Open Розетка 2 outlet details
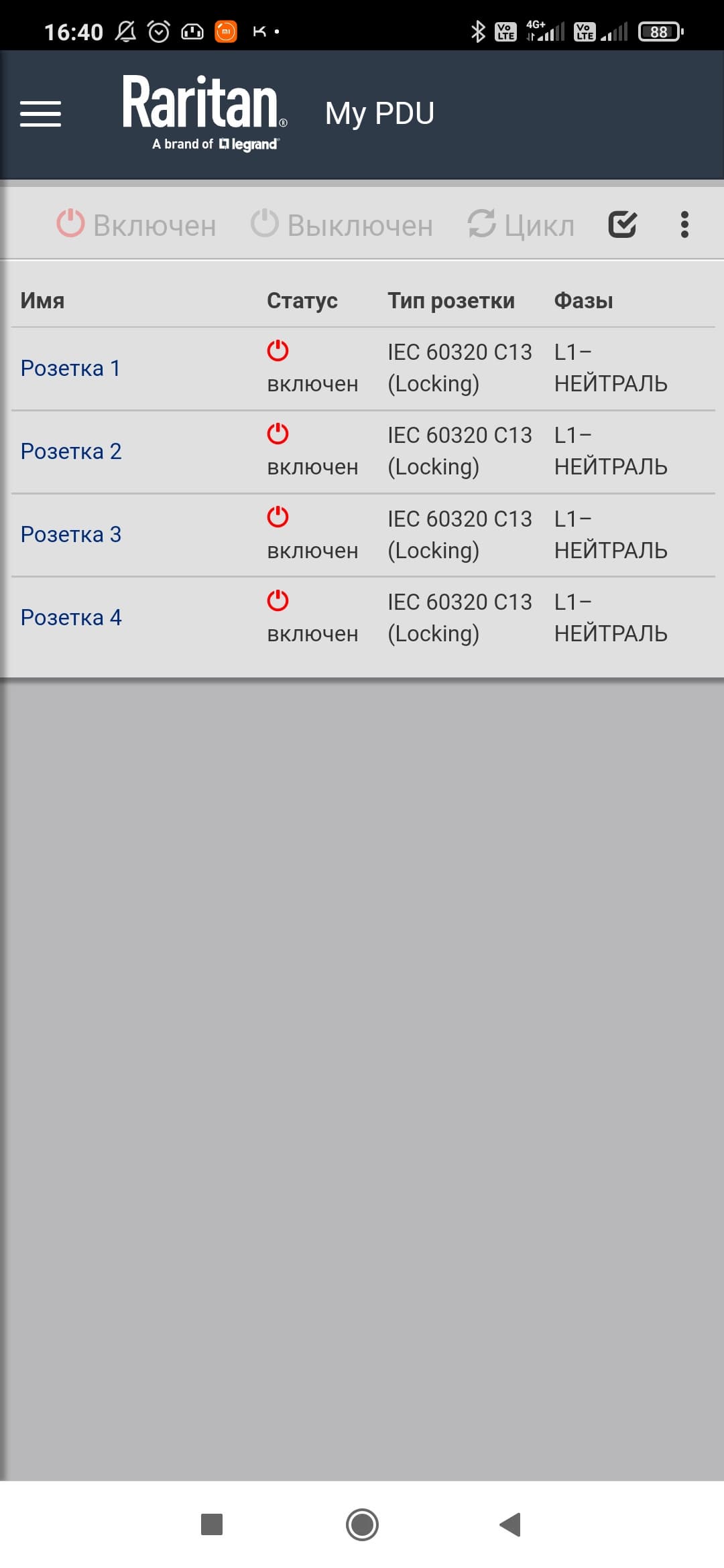 coord(71,451)
